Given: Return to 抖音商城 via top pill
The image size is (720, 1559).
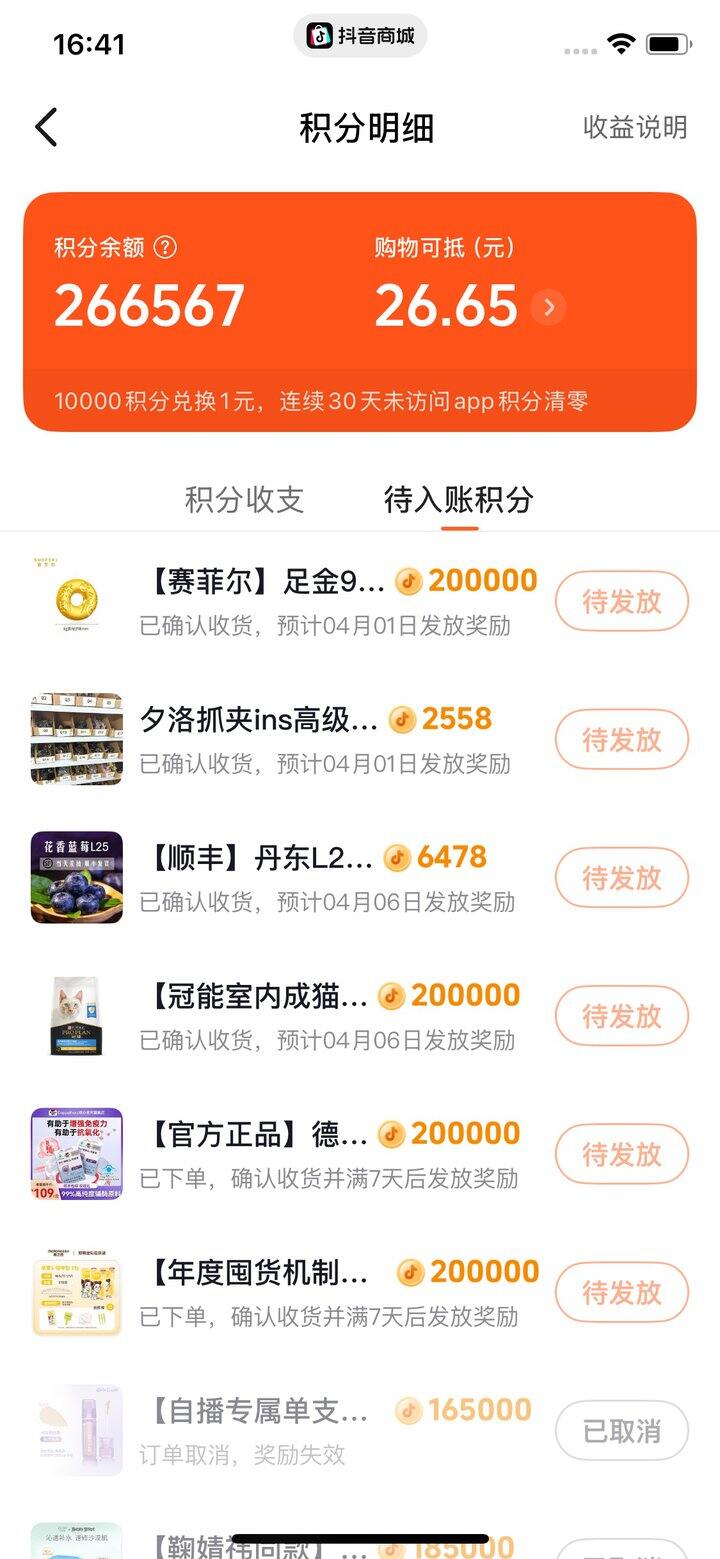Looking at the screenshot, I should point(360,36).
